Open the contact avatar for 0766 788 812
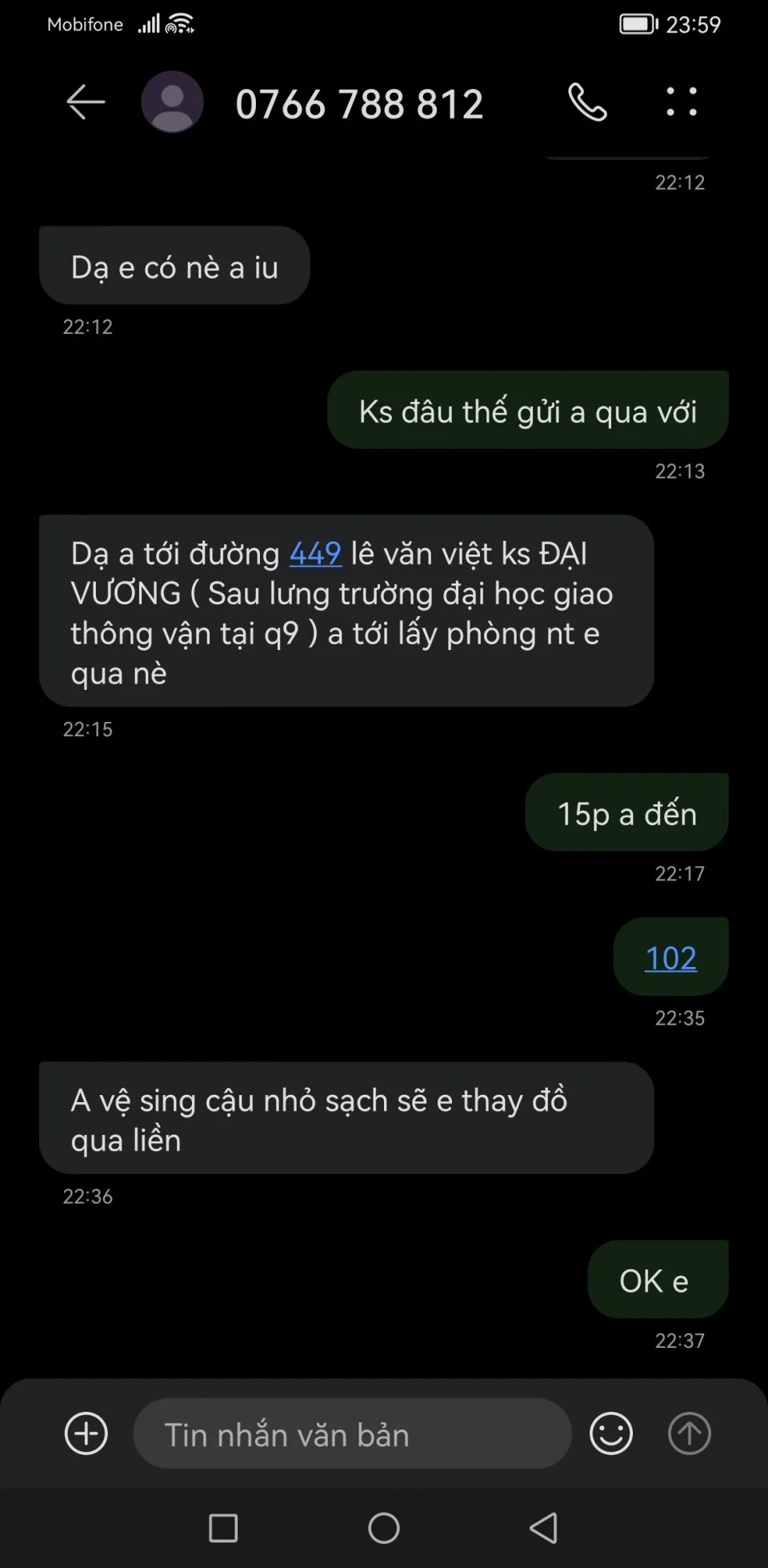 172,102
